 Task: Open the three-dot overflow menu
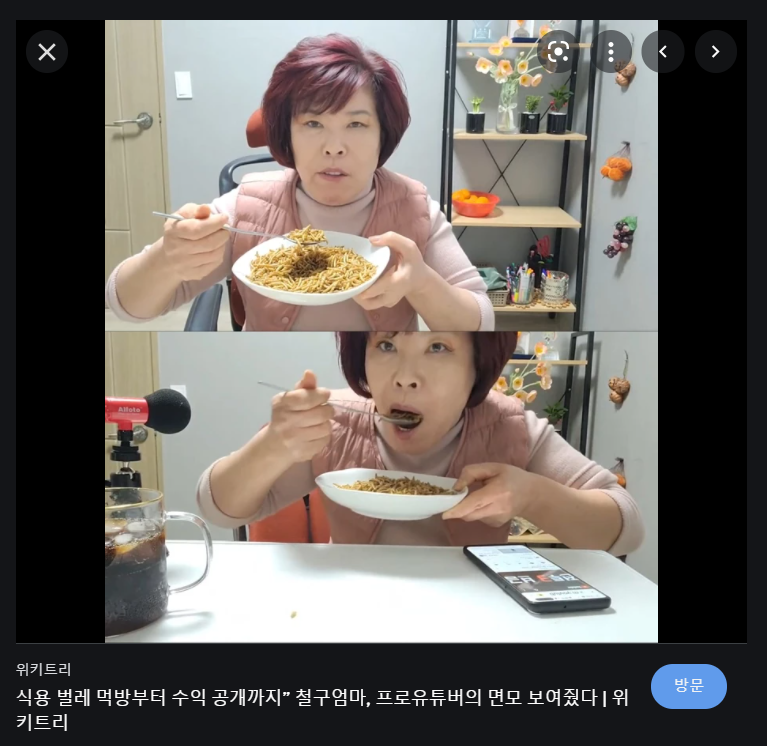pyautogui.click(x=610, y=52)
